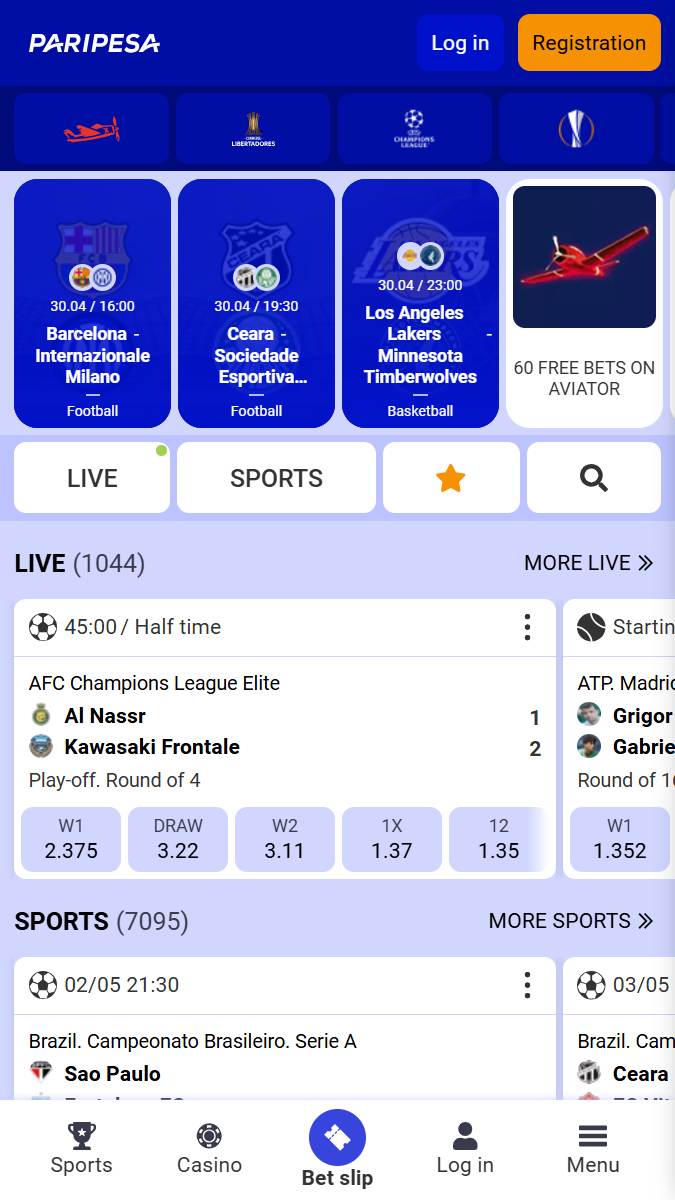Go to Casino in bottom navigation
Image resolution: width=675 pixels, height=1200 pixels.
[x=209, y=1150]
